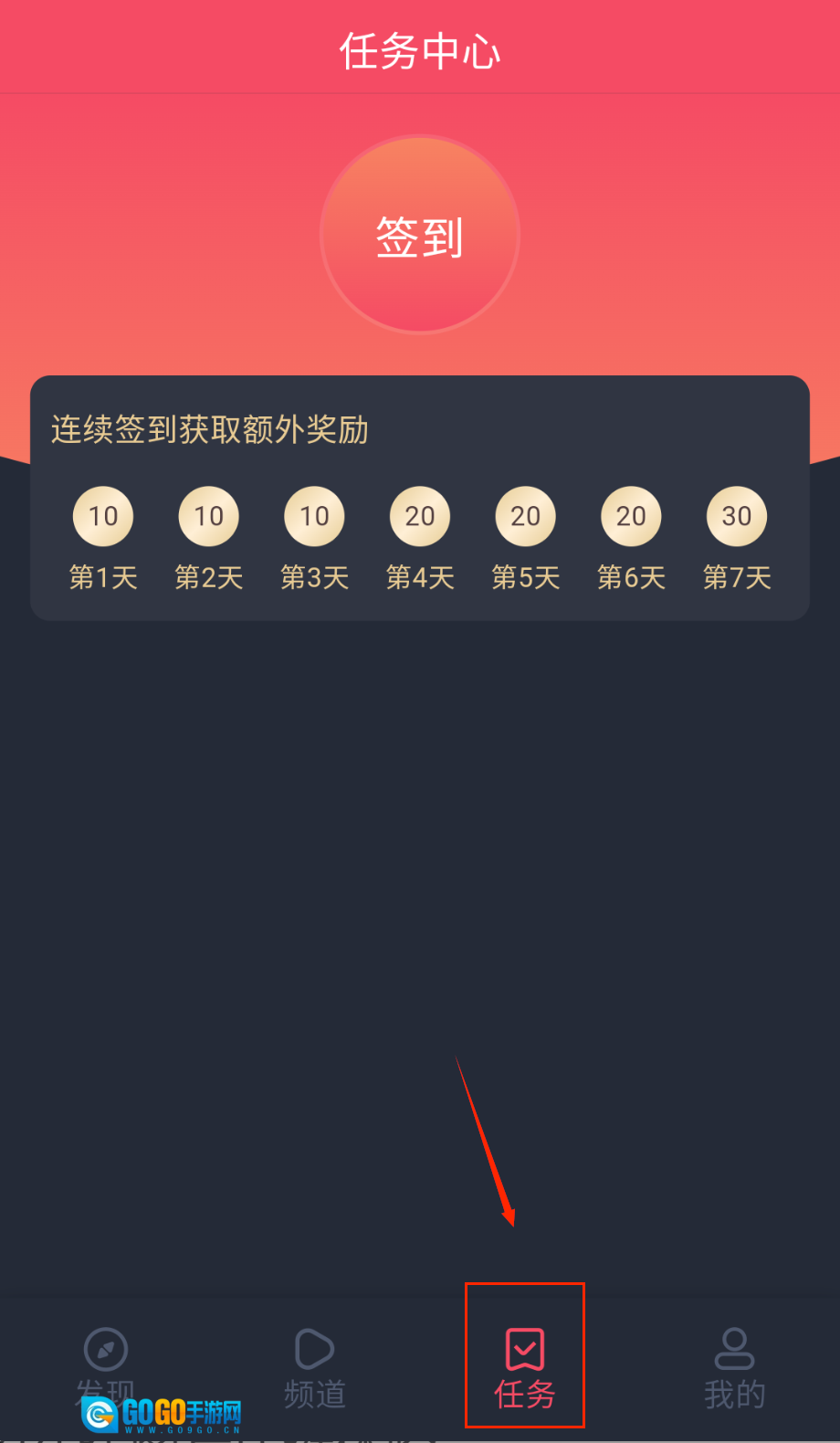840x1443 pixels.
Task: Tap the round 签到 check-in button
Action: coord(420,236)
